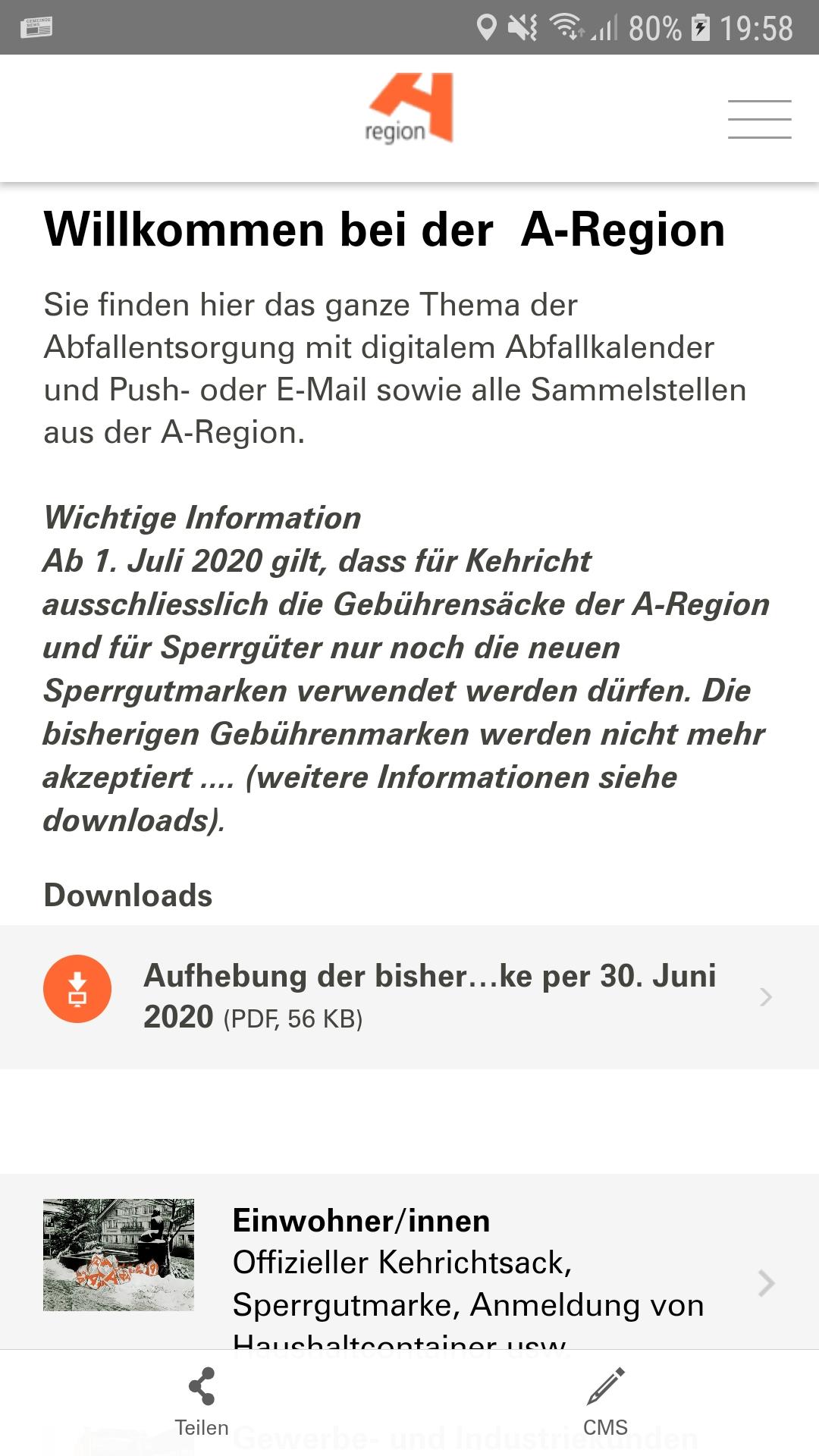
Task: Open the Einwohner/innen section
Action: [409, 1262]
